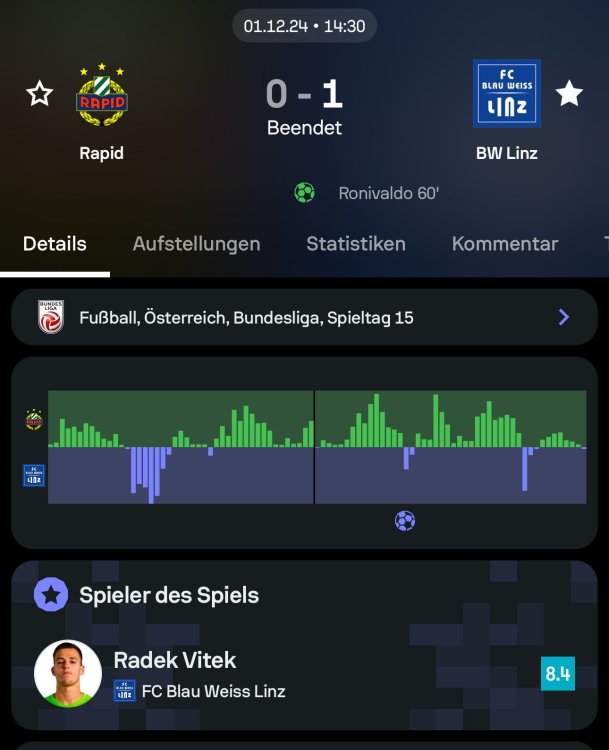Open Radek Vitek's player profile
Image resolution: width=609 pixels, height=750 pixels.
click(175, 673)
